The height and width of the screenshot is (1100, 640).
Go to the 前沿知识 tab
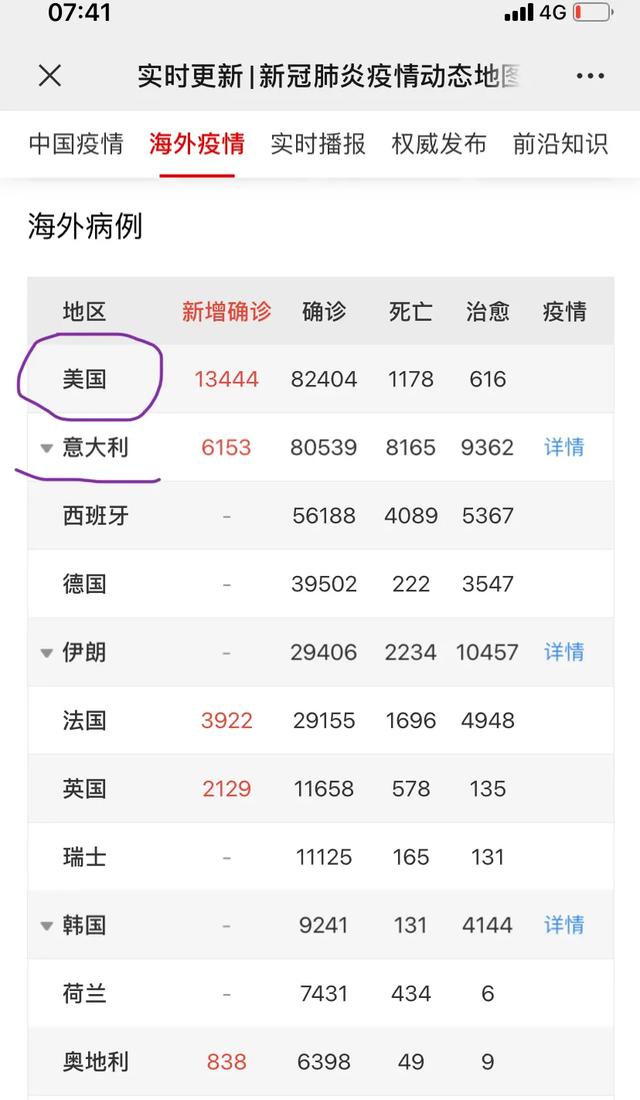click(560, 144)
